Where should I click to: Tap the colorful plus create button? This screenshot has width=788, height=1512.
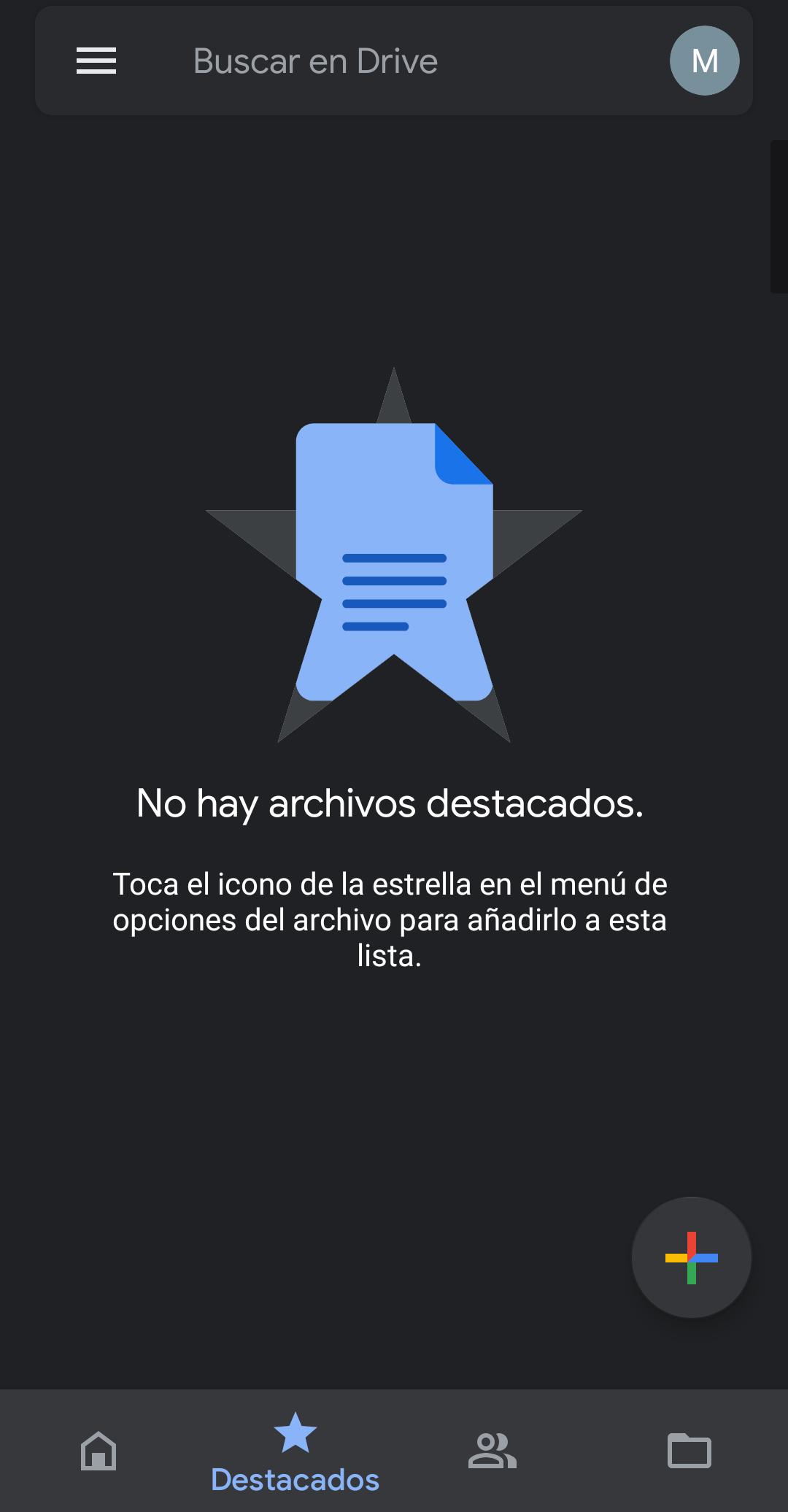(691, 1257)
